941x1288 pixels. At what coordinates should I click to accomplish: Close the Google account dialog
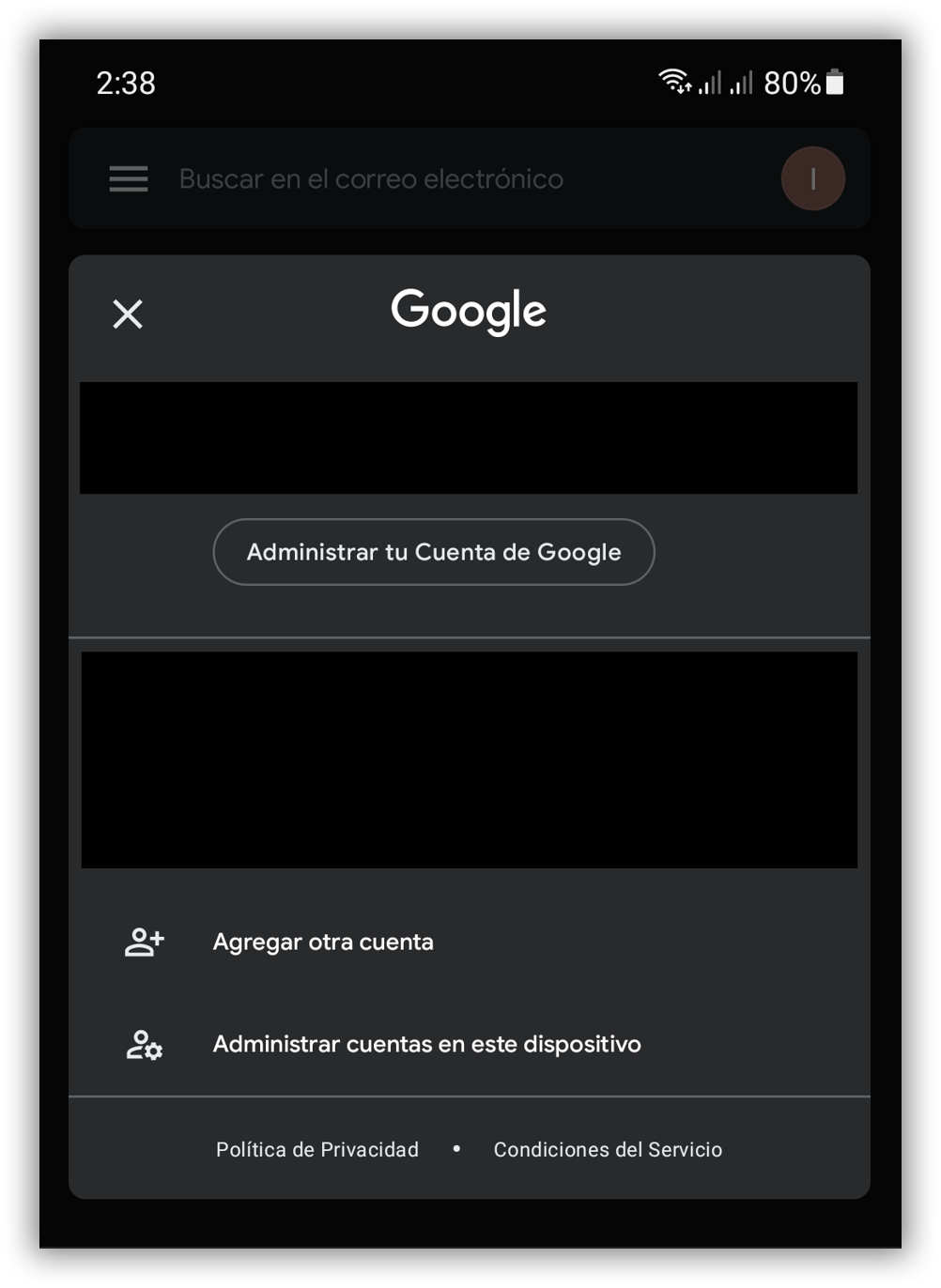pyautogui.click(x=128, y=314)
